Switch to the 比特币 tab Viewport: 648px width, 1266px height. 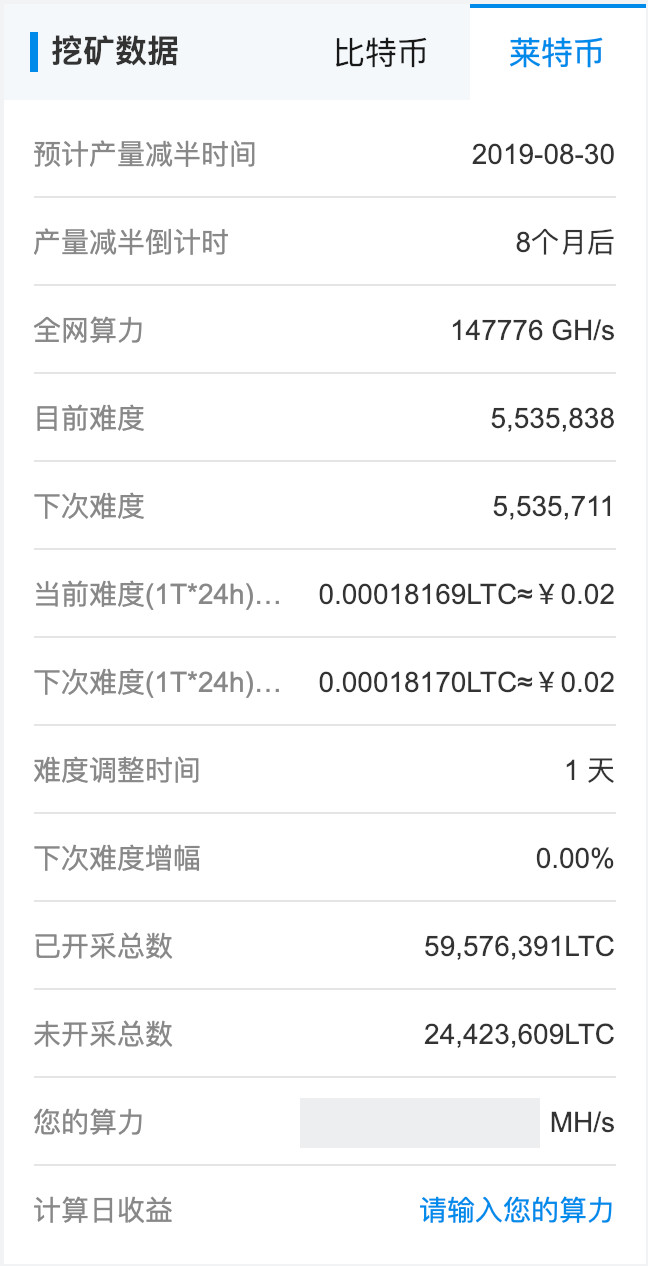click(380, 53)
